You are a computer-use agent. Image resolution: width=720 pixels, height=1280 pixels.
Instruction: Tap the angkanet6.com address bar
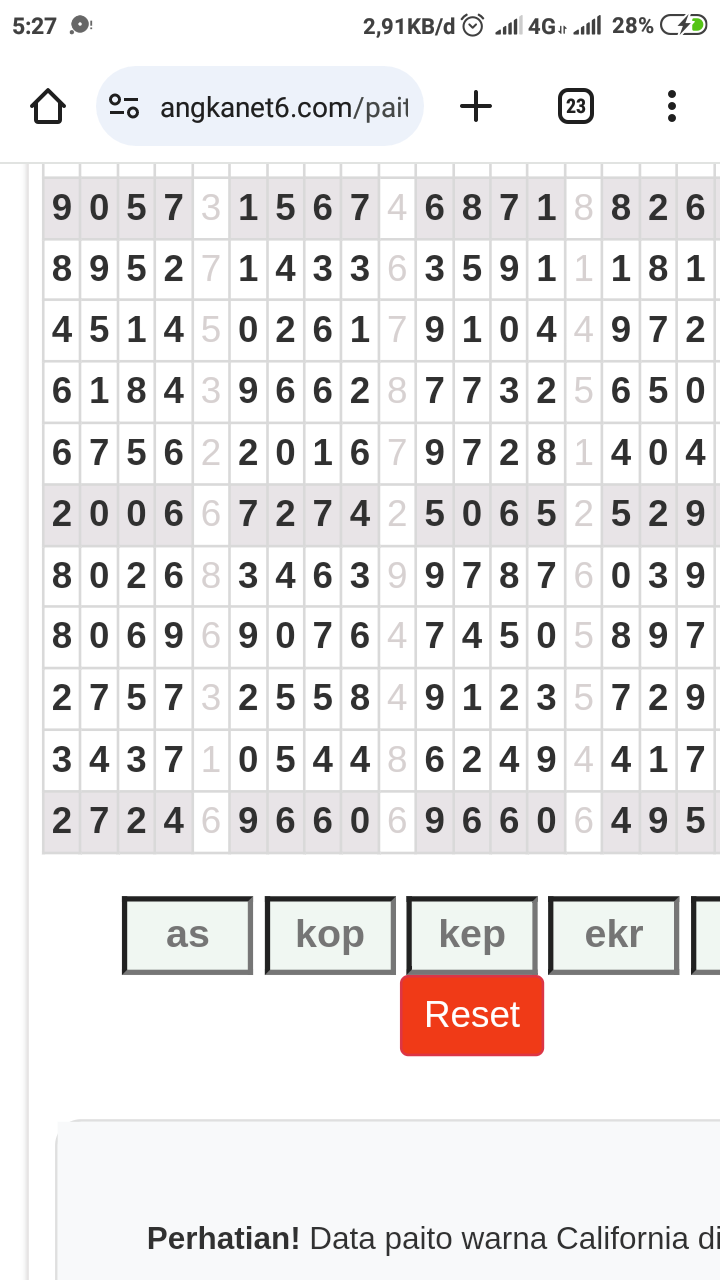260,106
